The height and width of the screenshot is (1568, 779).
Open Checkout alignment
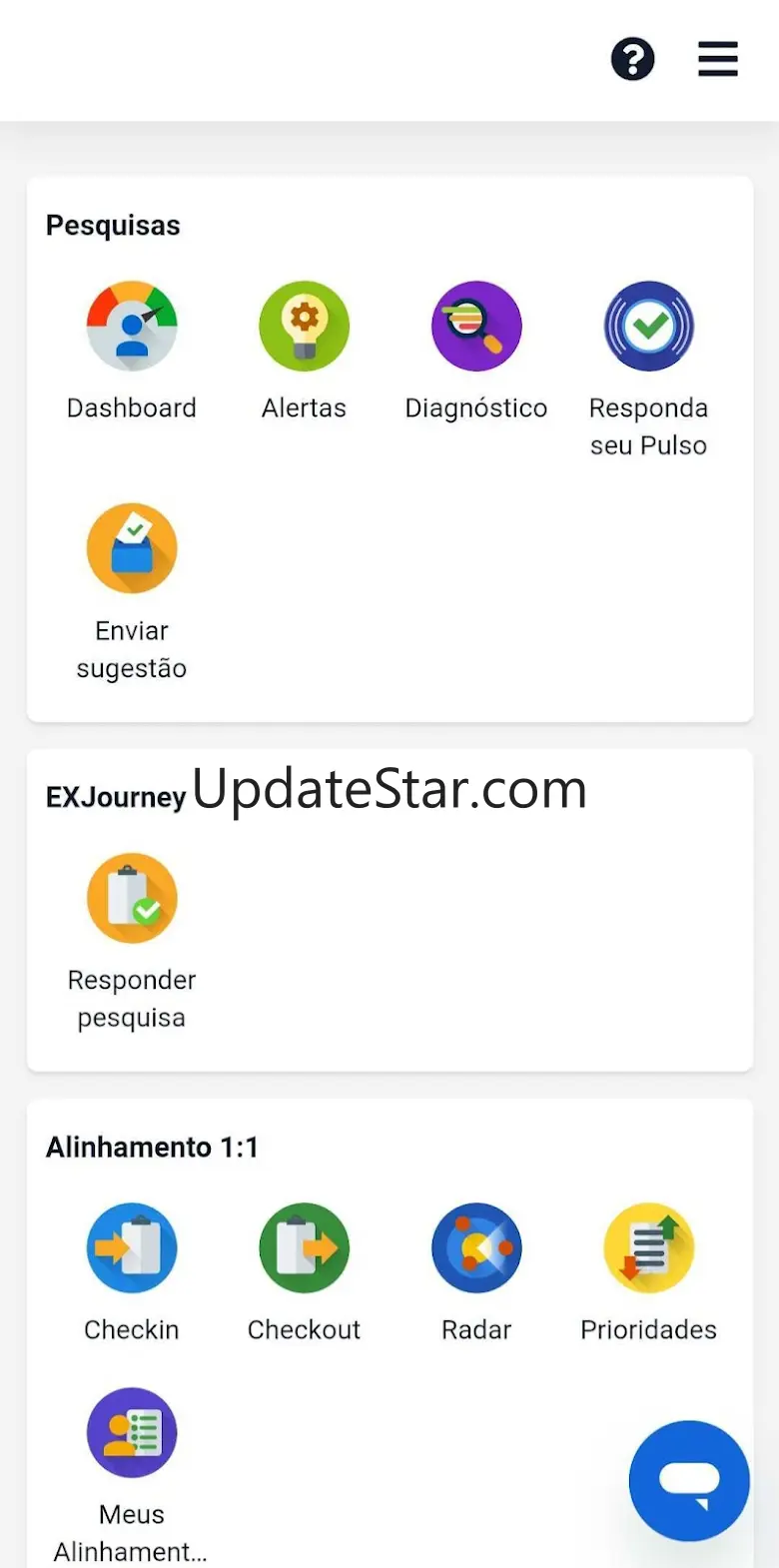pyautogui.click(x=304, y=1248)
